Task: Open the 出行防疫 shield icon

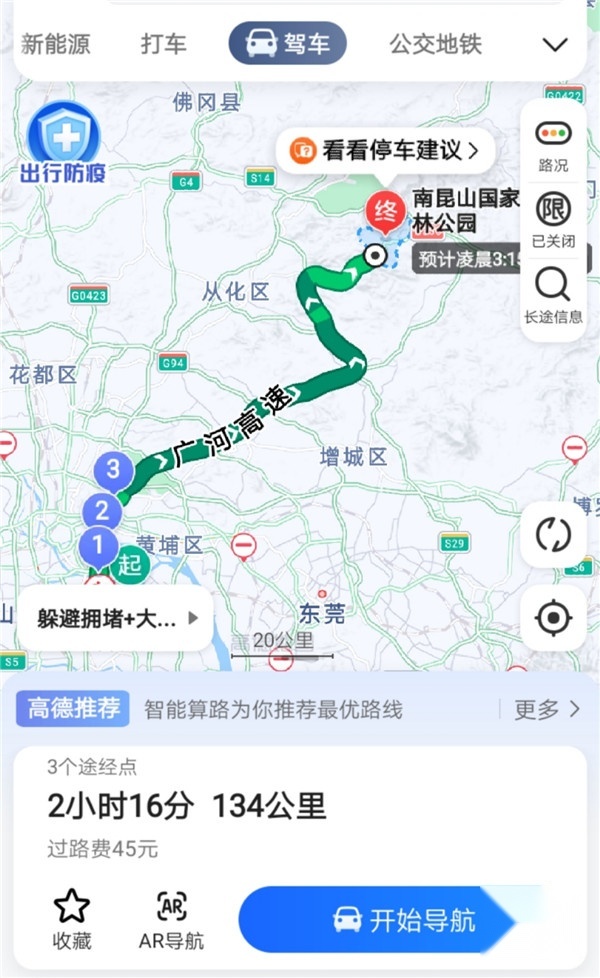Action: (x=62, y=144)
